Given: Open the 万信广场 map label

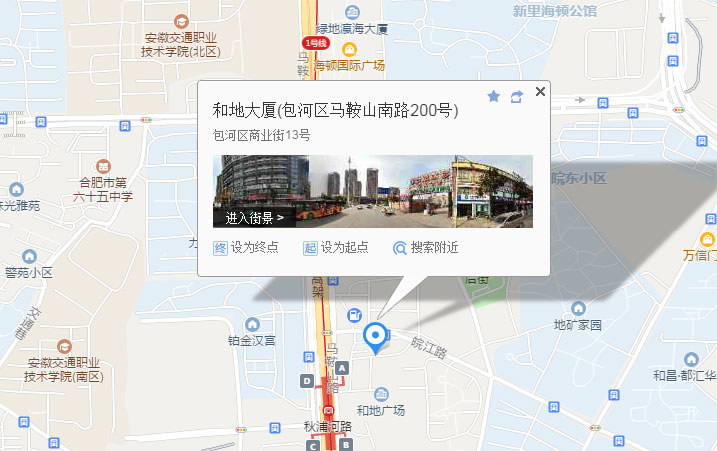Looking at the screenshot, I should tap(701, 256).
